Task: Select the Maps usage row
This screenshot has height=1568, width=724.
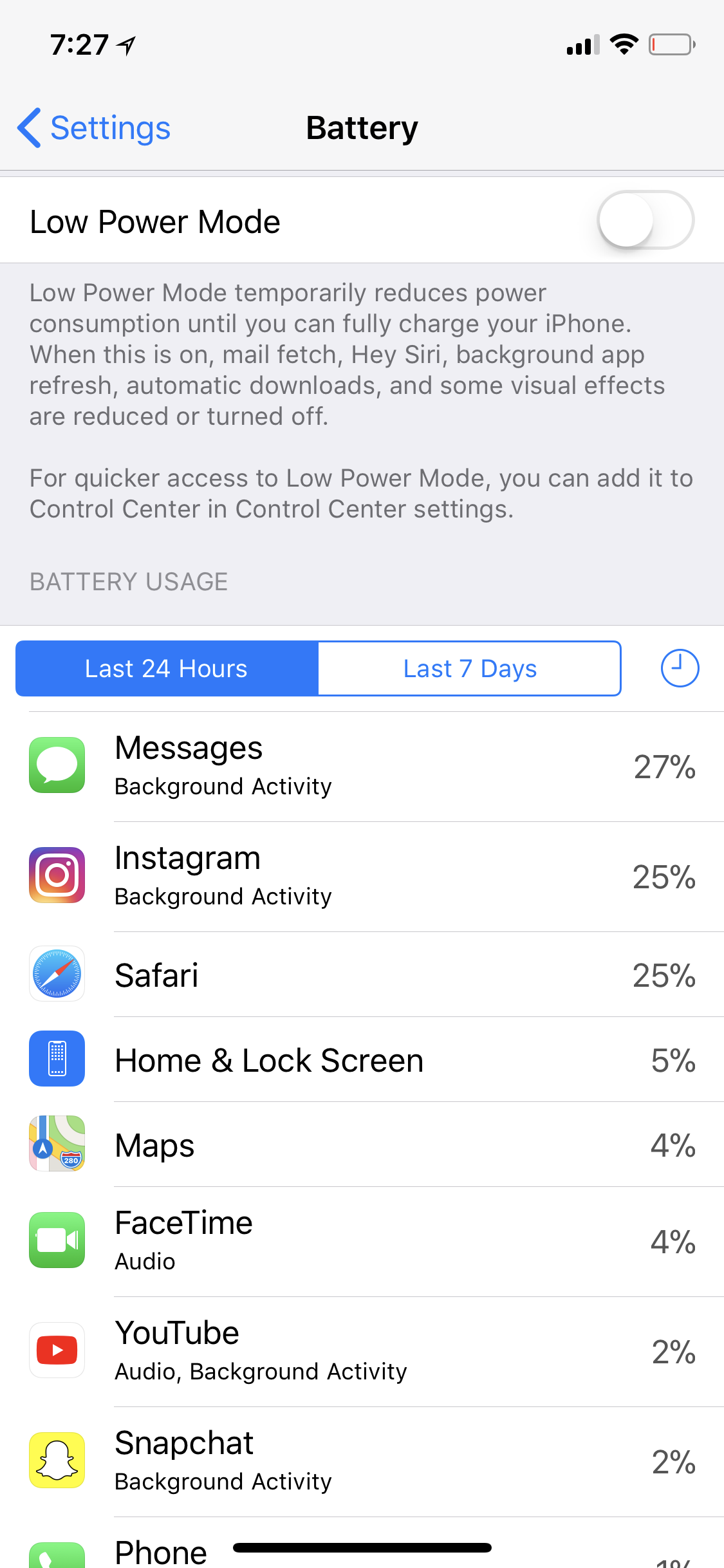Action: point(362,1144)
